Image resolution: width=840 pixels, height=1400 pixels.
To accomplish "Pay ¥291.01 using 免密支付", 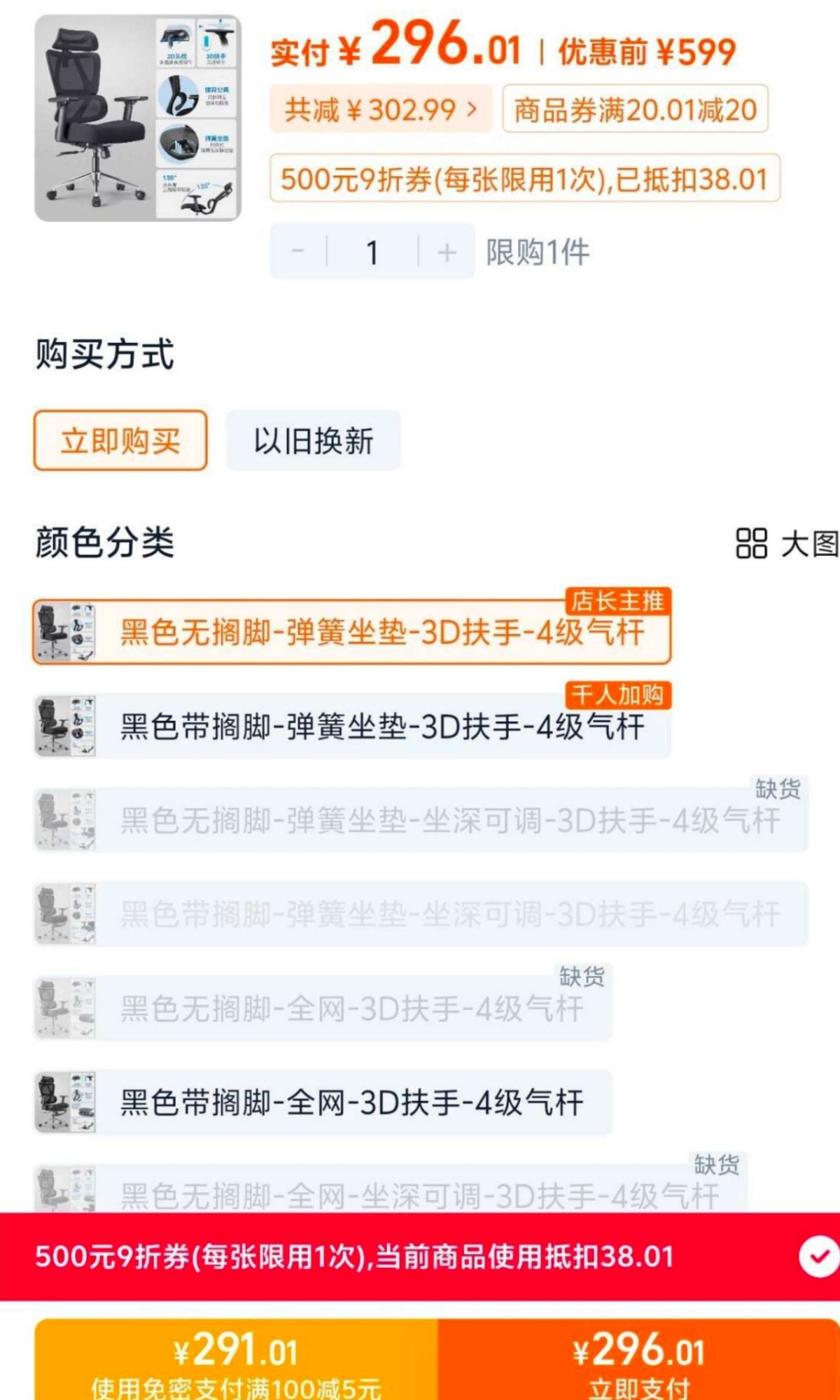I will [236, 1359].
